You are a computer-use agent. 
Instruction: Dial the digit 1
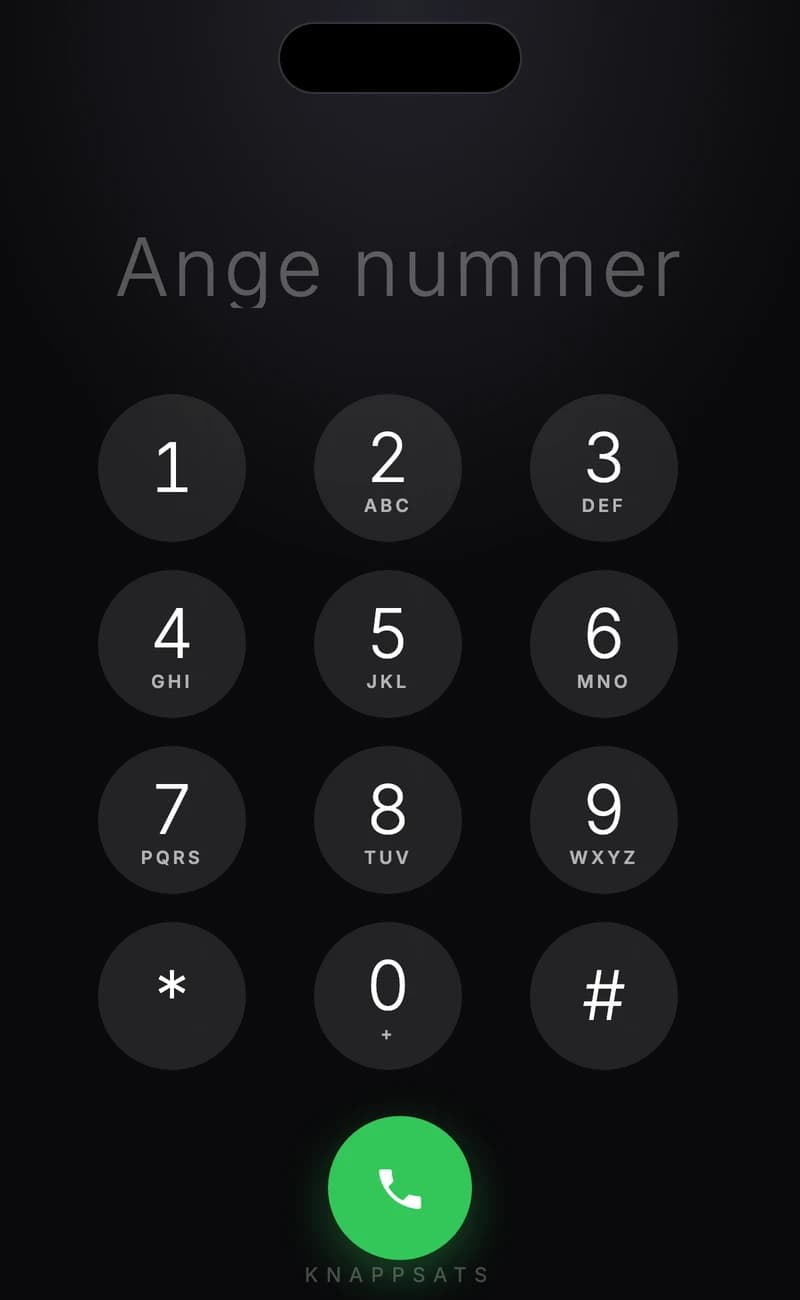point(172,468)
